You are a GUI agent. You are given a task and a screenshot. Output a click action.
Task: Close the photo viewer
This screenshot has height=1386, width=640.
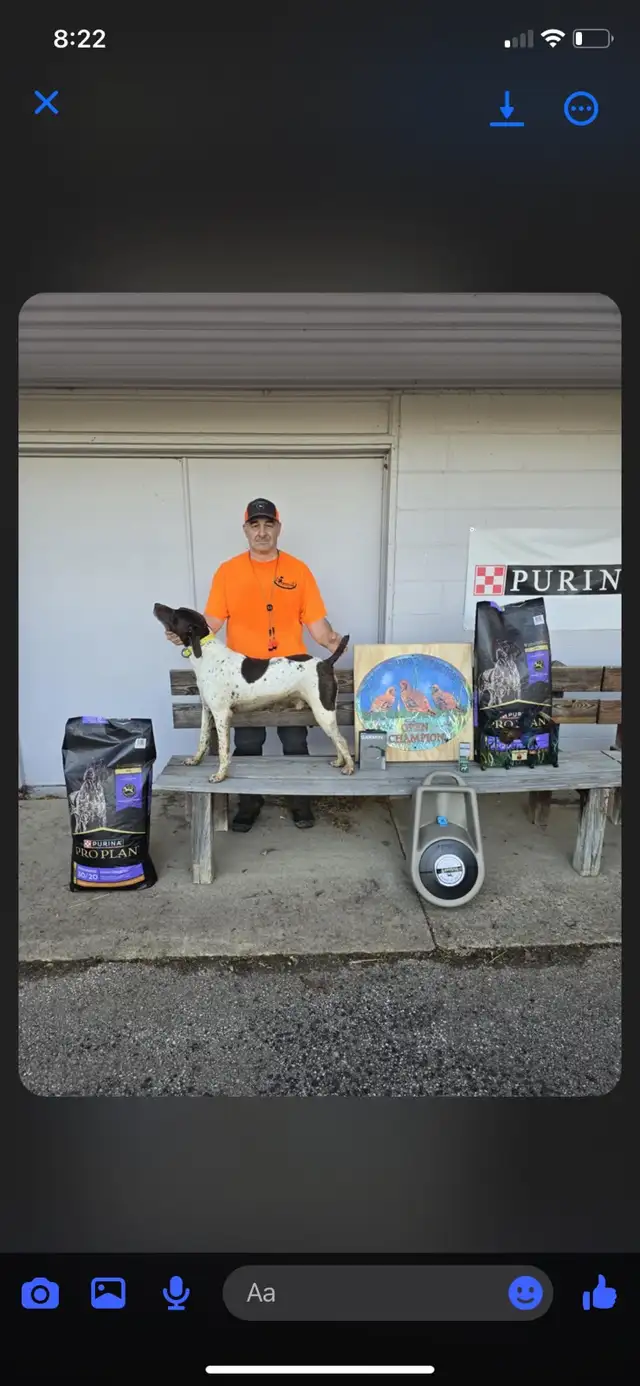tap(46, 103)
